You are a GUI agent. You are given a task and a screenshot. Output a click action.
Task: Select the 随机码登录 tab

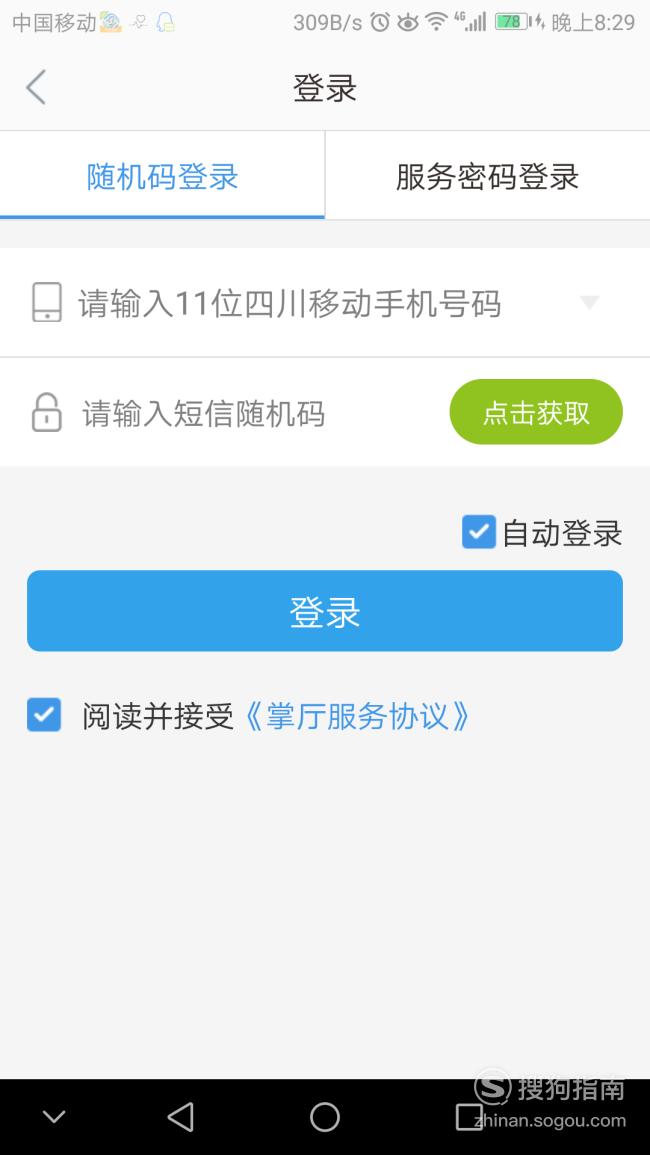(162, 177)
